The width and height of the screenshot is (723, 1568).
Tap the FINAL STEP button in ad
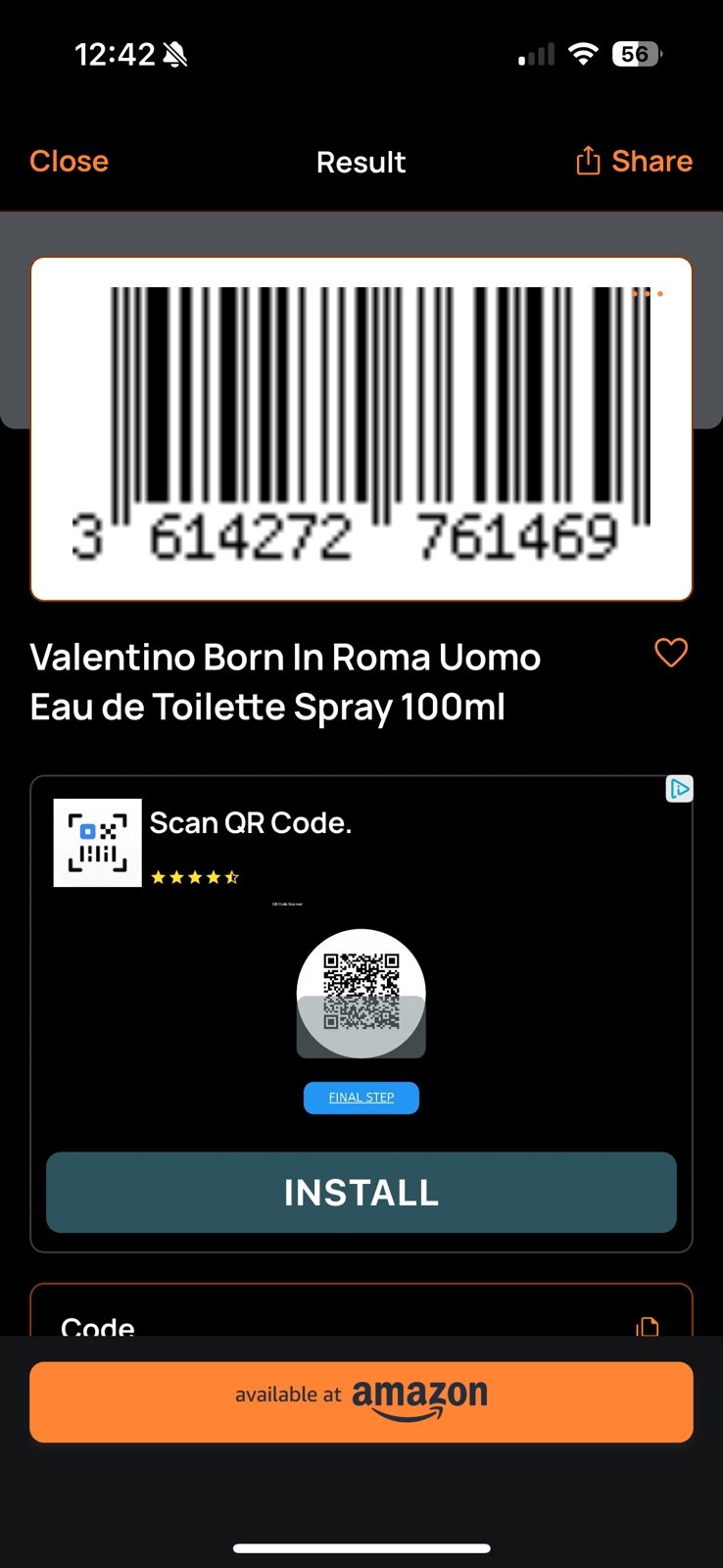click(x=361, y=1098)
